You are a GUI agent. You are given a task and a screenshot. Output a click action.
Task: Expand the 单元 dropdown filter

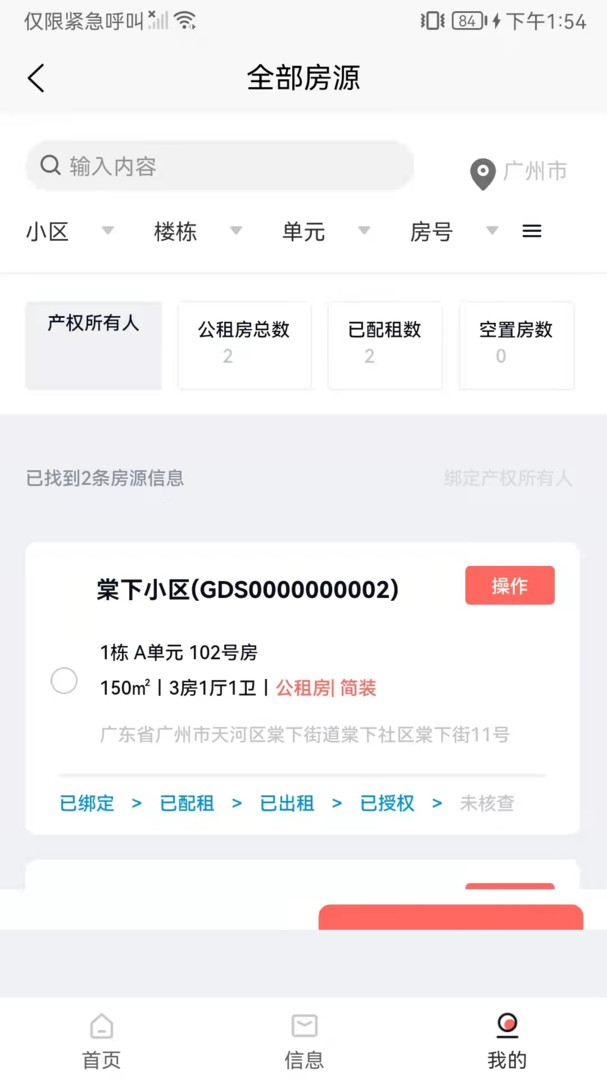[x=325, y=232]
